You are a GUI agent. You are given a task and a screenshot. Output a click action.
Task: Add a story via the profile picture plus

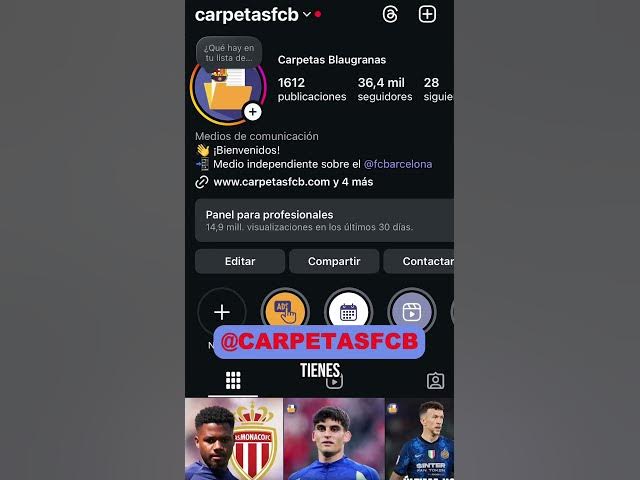253,112
